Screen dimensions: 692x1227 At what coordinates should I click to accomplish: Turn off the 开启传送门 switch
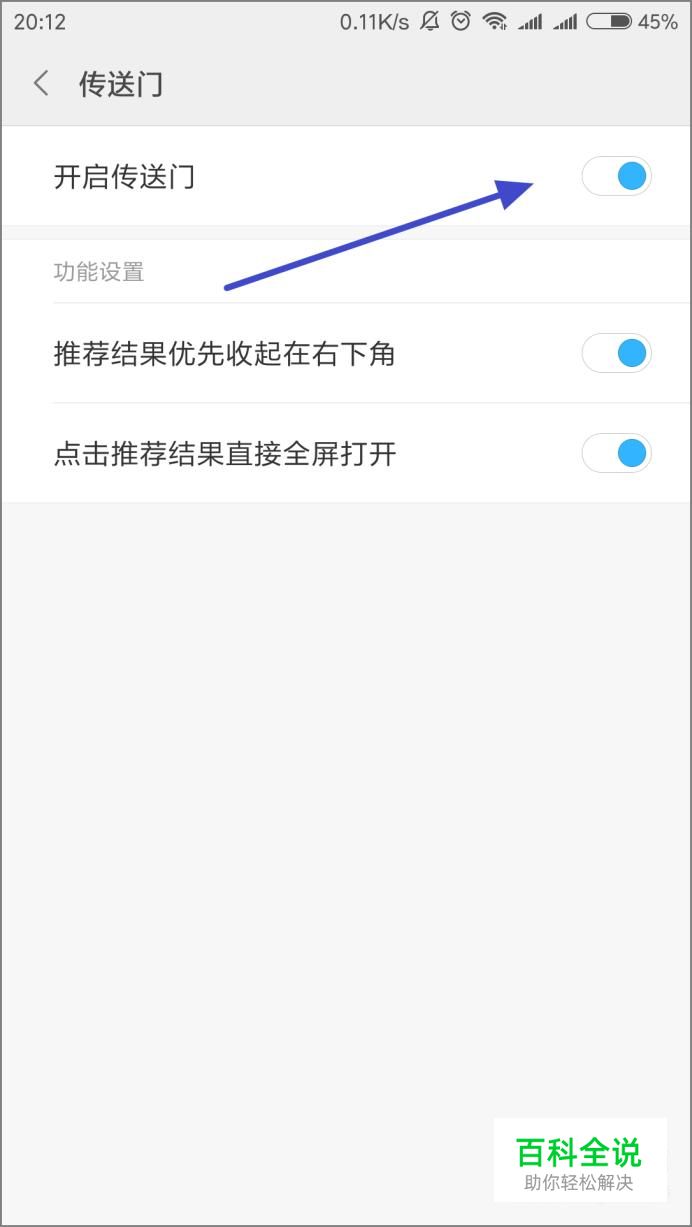[x=617, y=177]
